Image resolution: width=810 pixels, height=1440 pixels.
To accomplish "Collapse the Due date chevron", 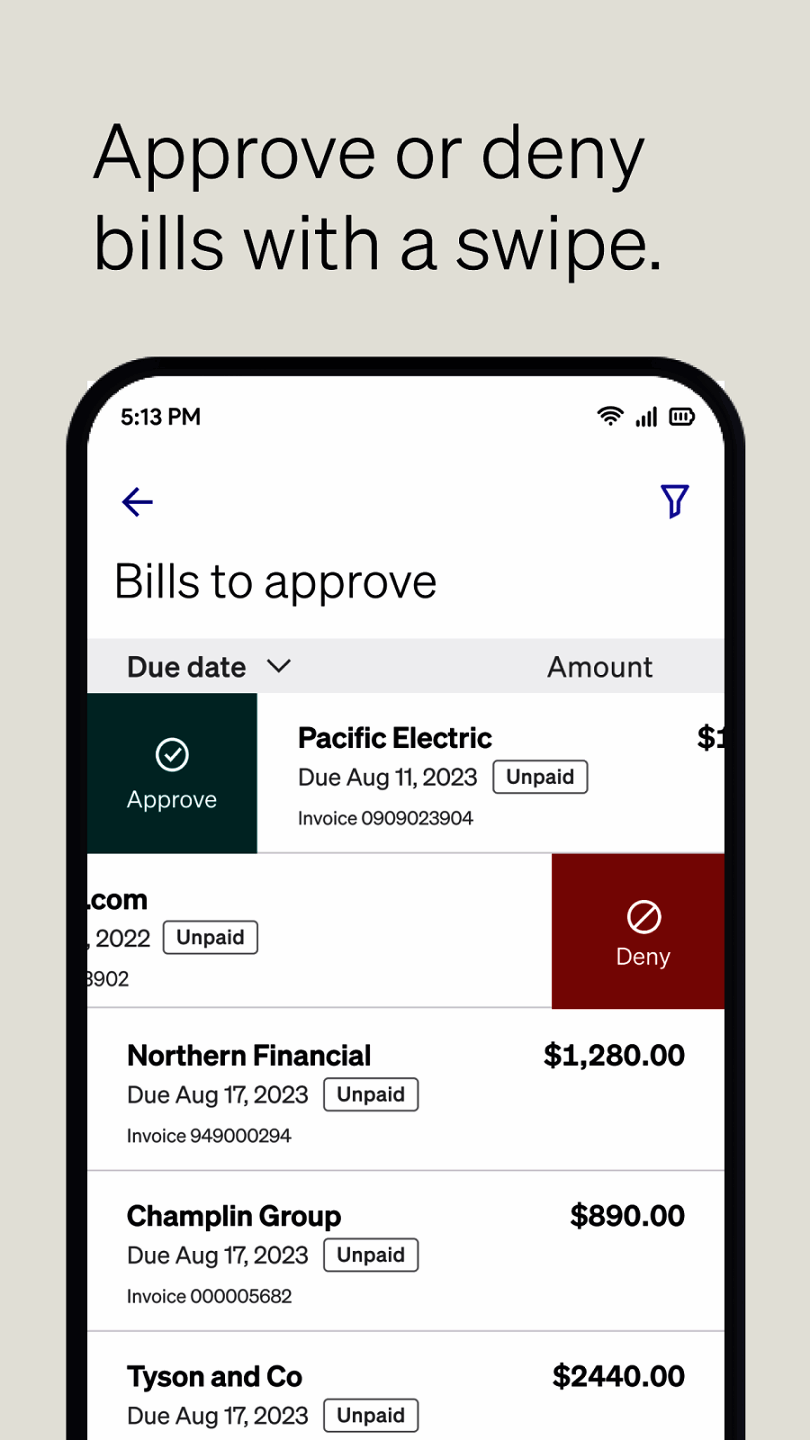I will coord(279,666).
